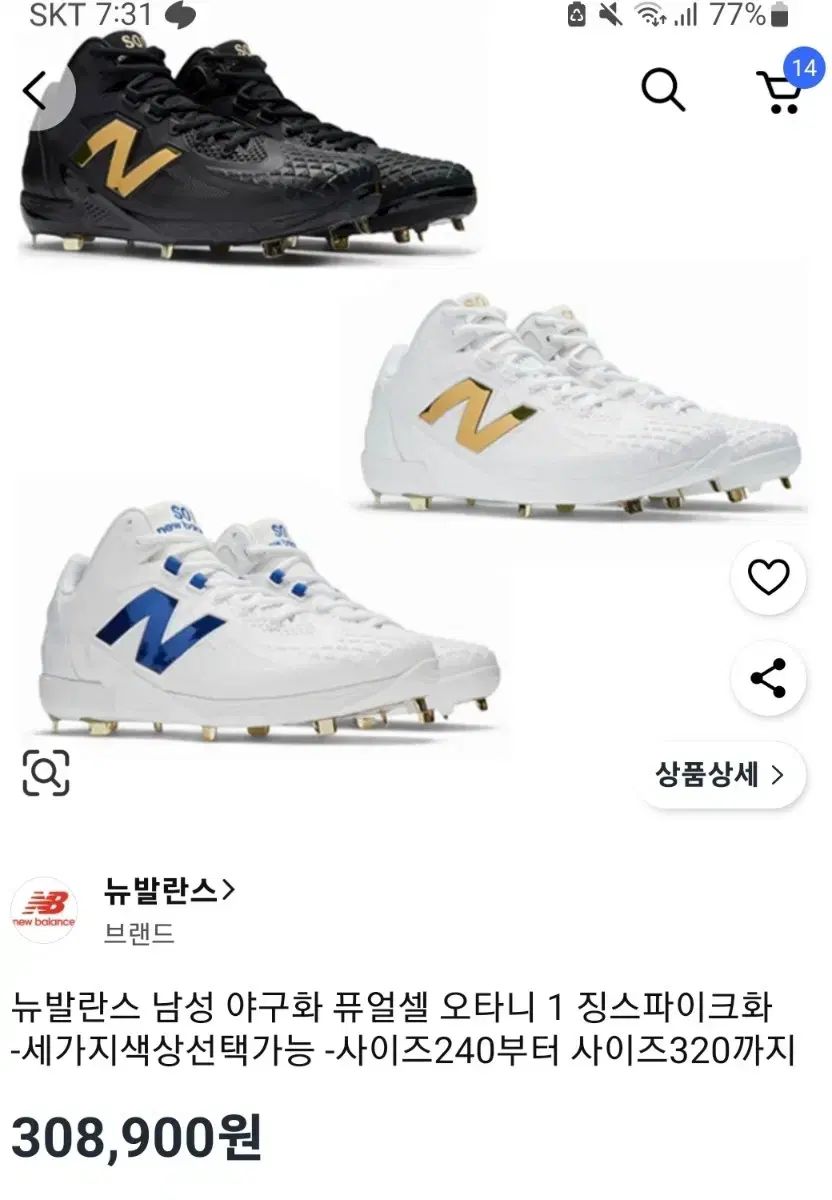This screenshot has height=1200, width=832.
Task: Search by image using the scan icon
Action: [x=46, y=772]
